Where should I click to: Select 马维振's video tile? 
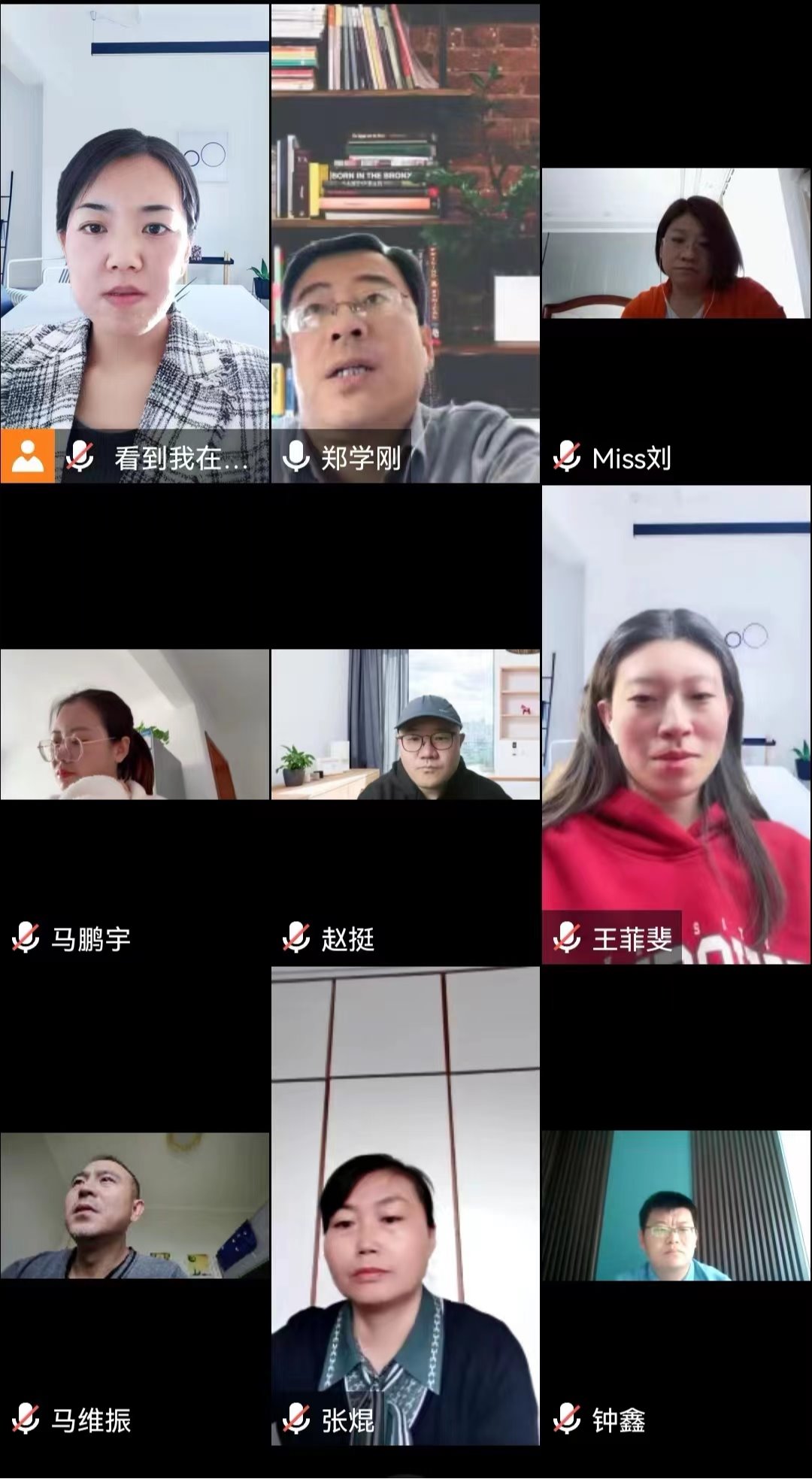point(135,1205)
